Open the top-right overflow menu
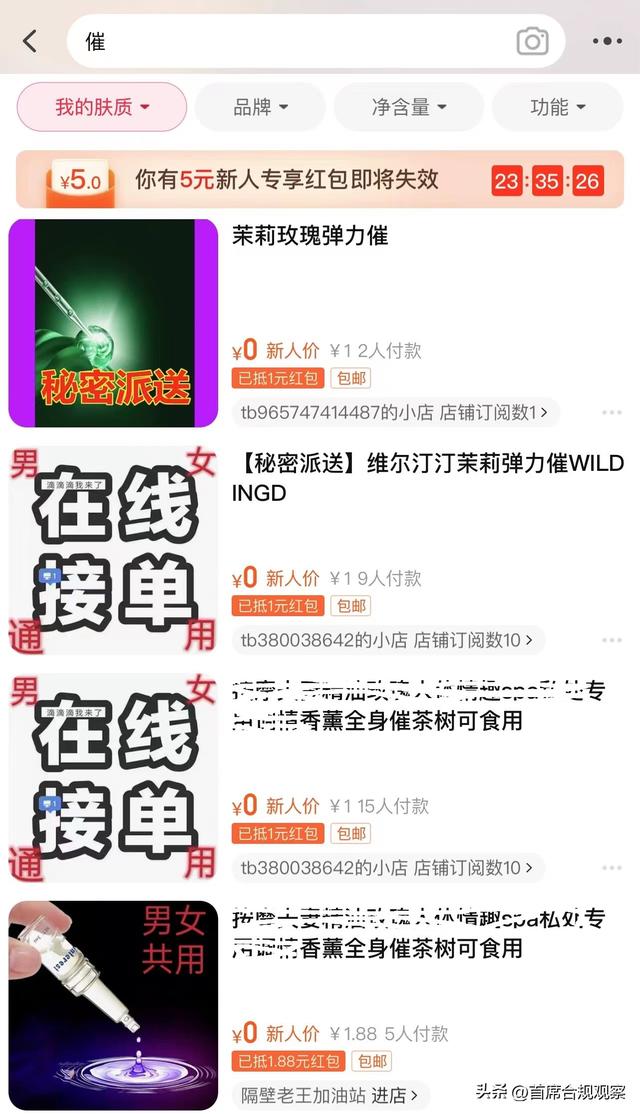 click(607, 41)
